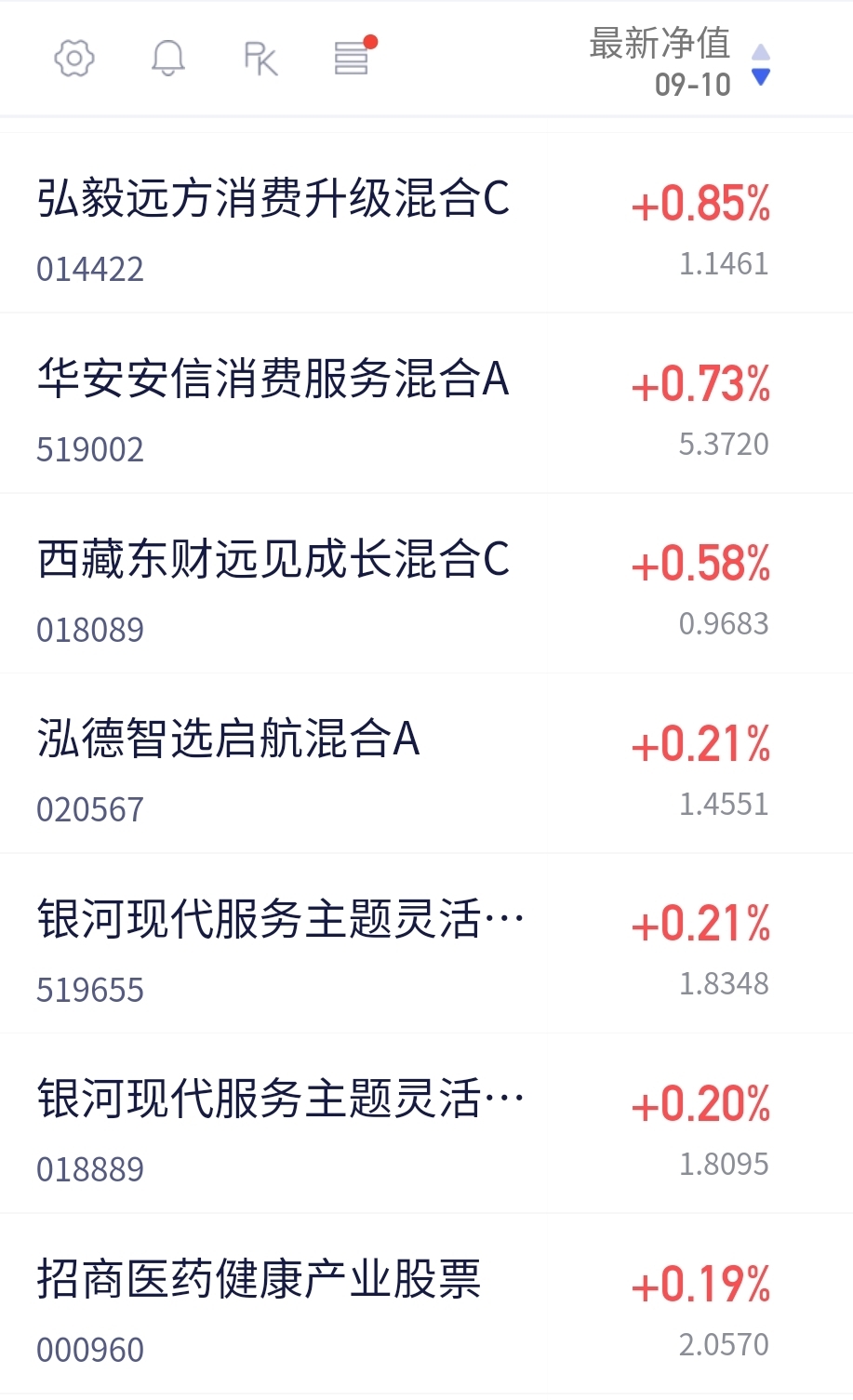Screen dimensions: 853x1400
Task: View 泓德智选启航混合A details
Action: tap(426, 763)
